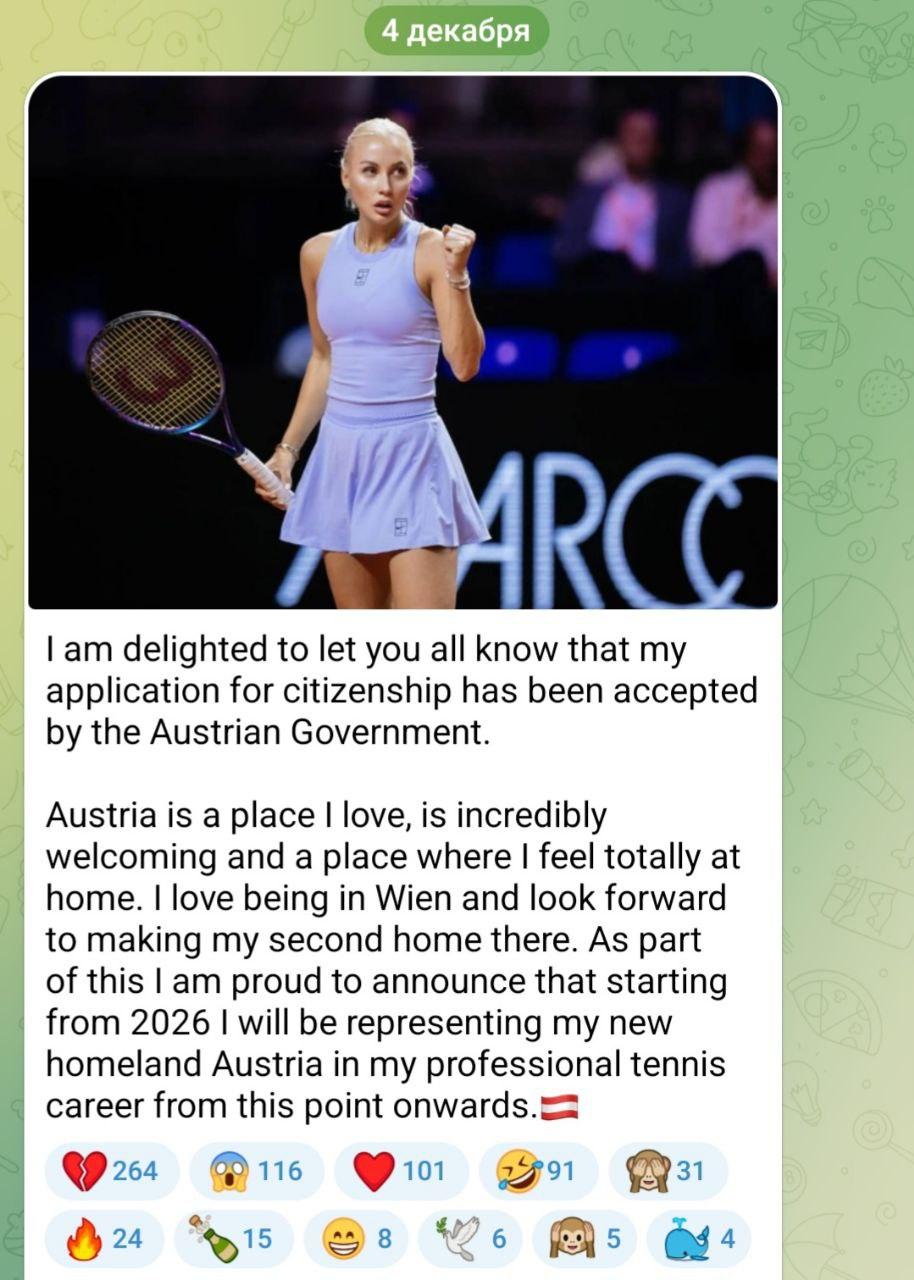This screenshot has width=914, height=1280.
Task: React with the dove emoji
Action: tap(468, 1239)
